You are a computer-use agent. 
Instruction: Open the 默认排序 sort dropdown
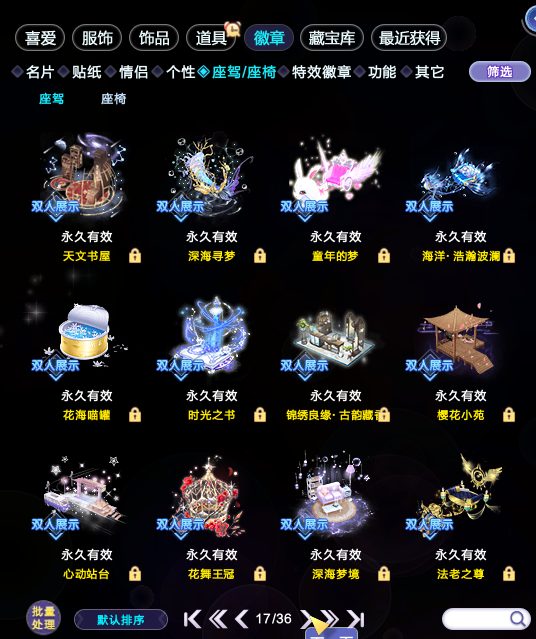(x=121, y=620)
